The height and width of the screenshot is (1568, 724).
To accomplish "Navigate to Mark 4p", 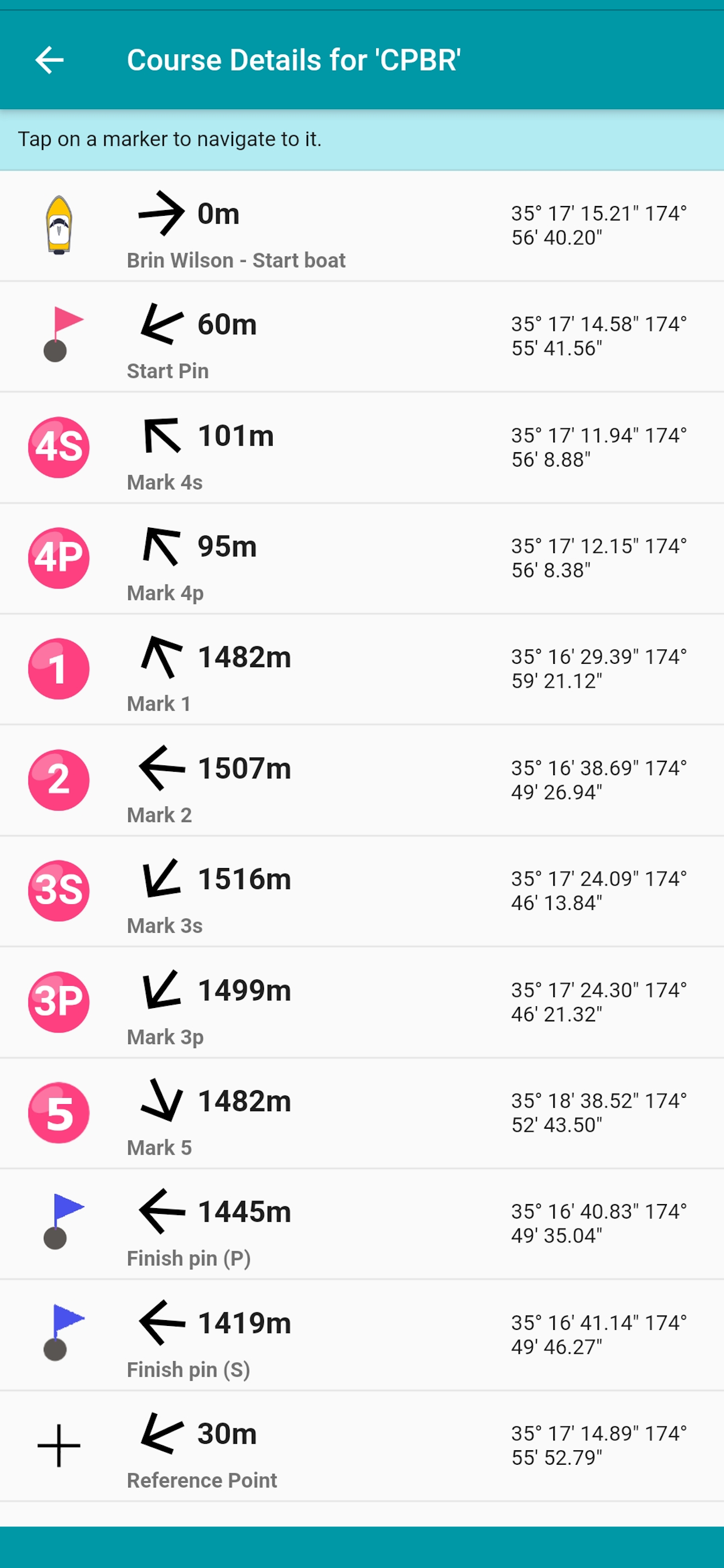I will pyautogui.click(x=362, y=559).
